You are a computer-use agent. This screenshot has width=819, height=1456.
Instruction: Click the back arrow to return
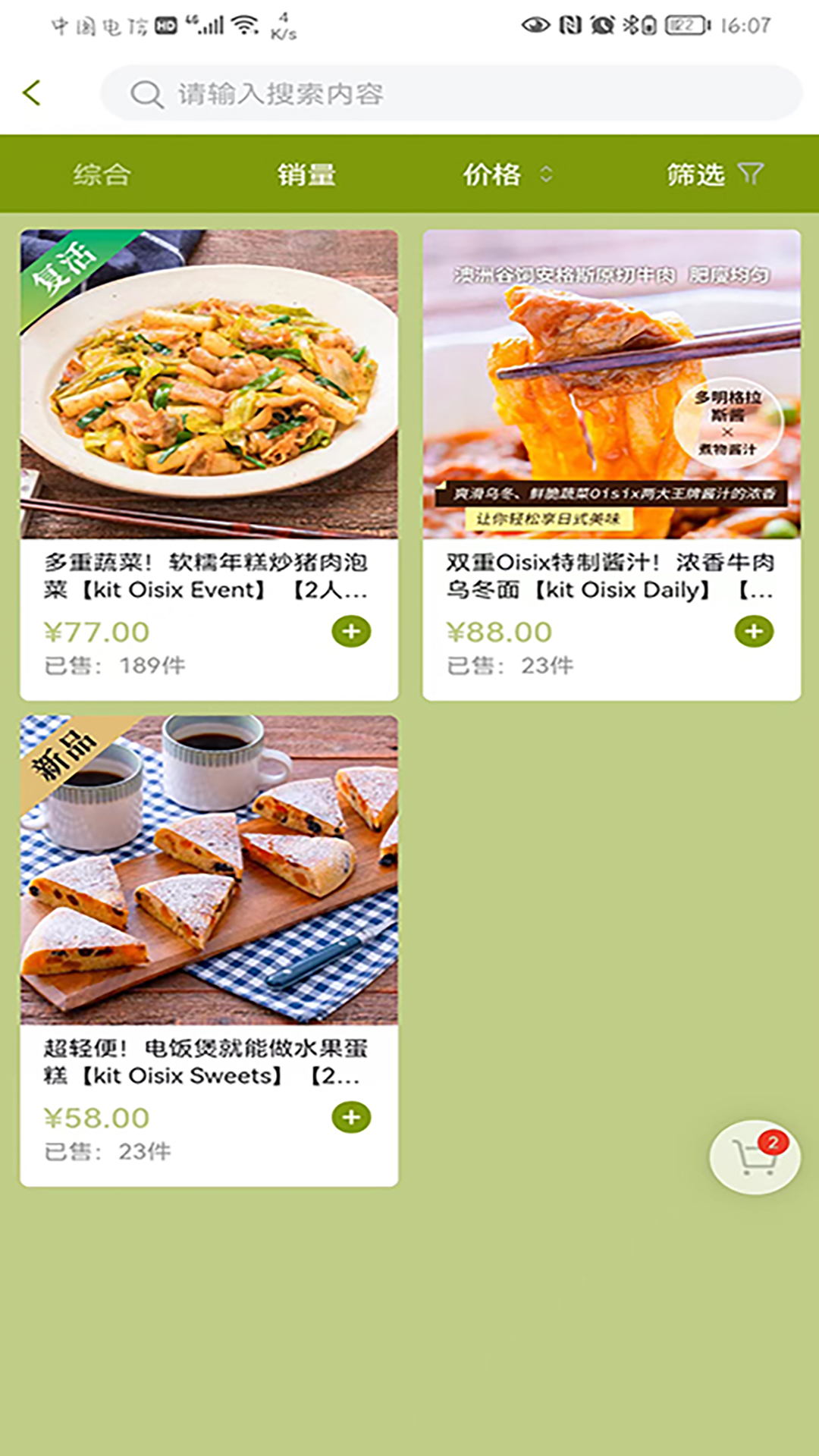(x=31, y=93)
